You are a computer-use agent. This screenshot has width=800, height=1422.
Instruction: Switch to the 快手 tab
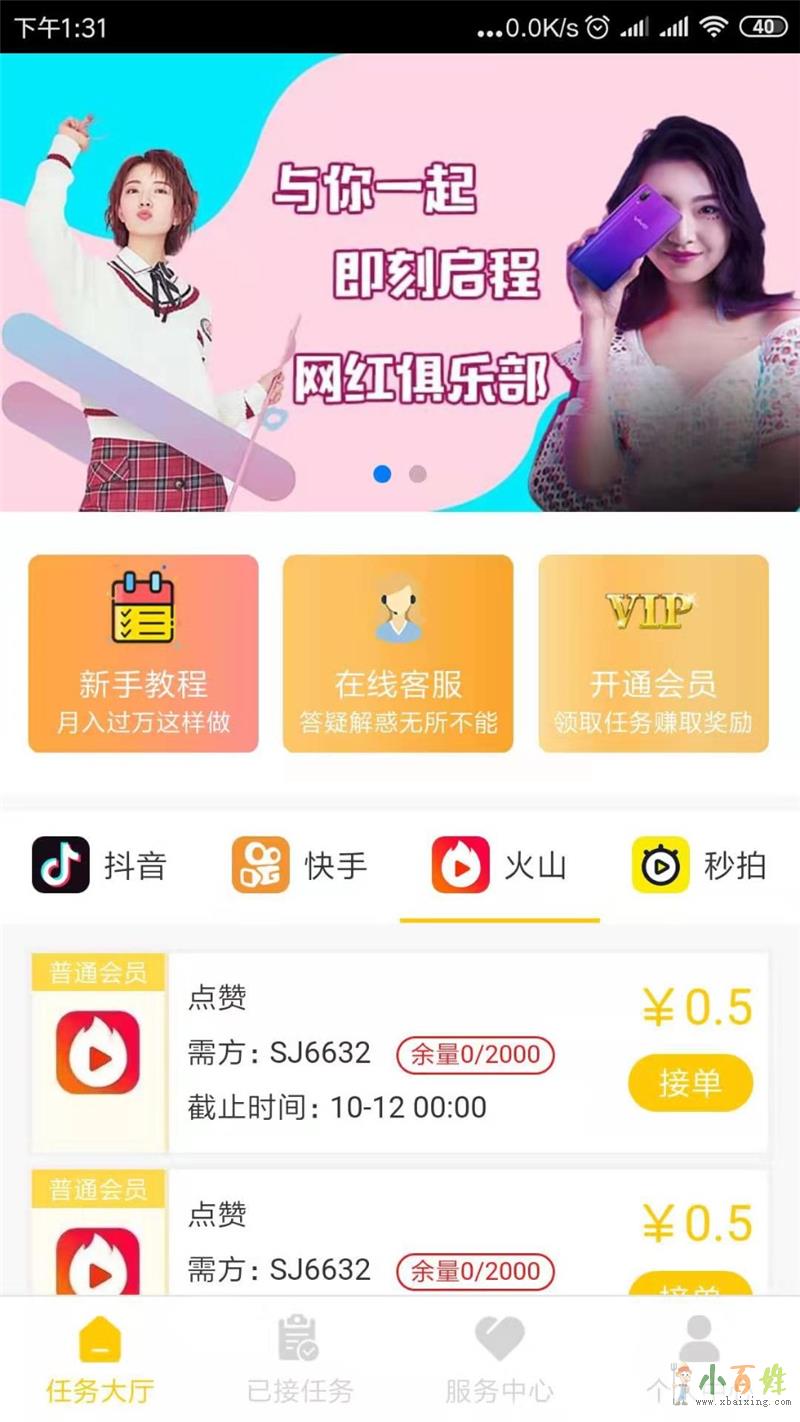(299, 865)
